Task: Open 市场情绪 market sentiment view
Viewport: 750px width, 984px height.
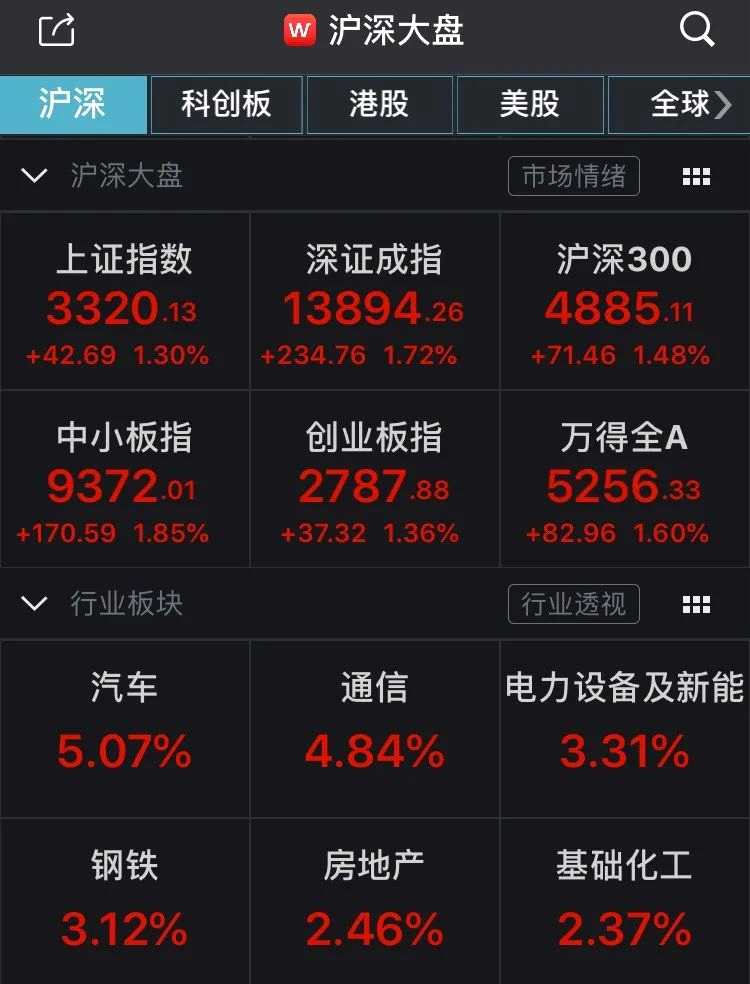Action: pos(575,176)
